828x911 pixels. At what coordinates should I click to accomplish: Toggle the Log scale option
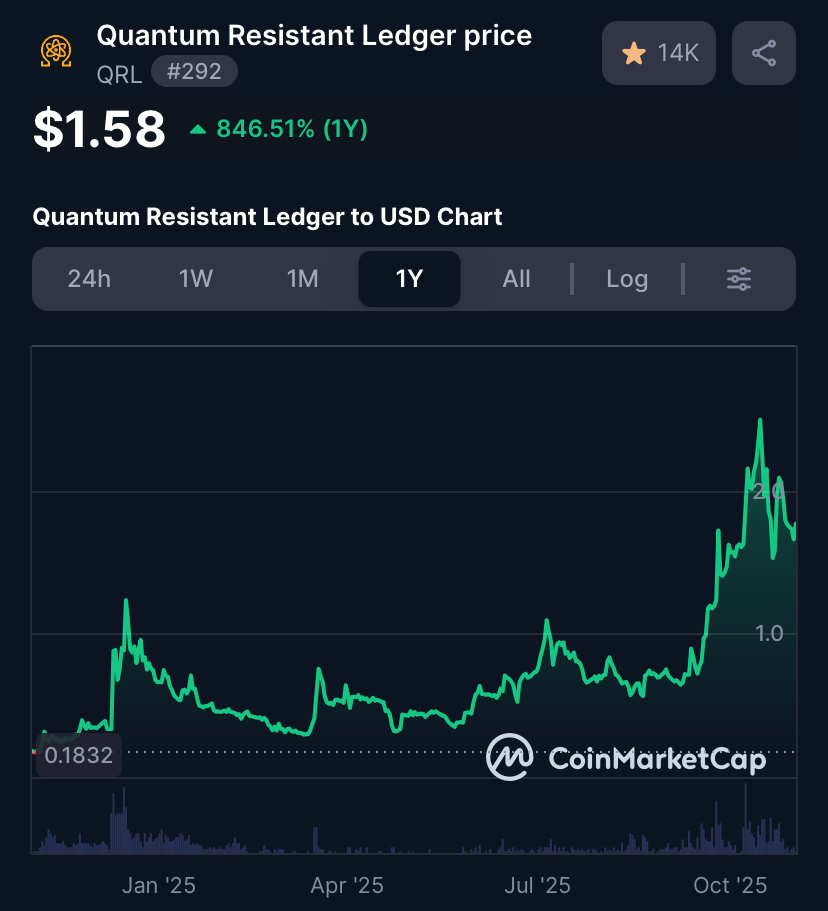point(627,279)
